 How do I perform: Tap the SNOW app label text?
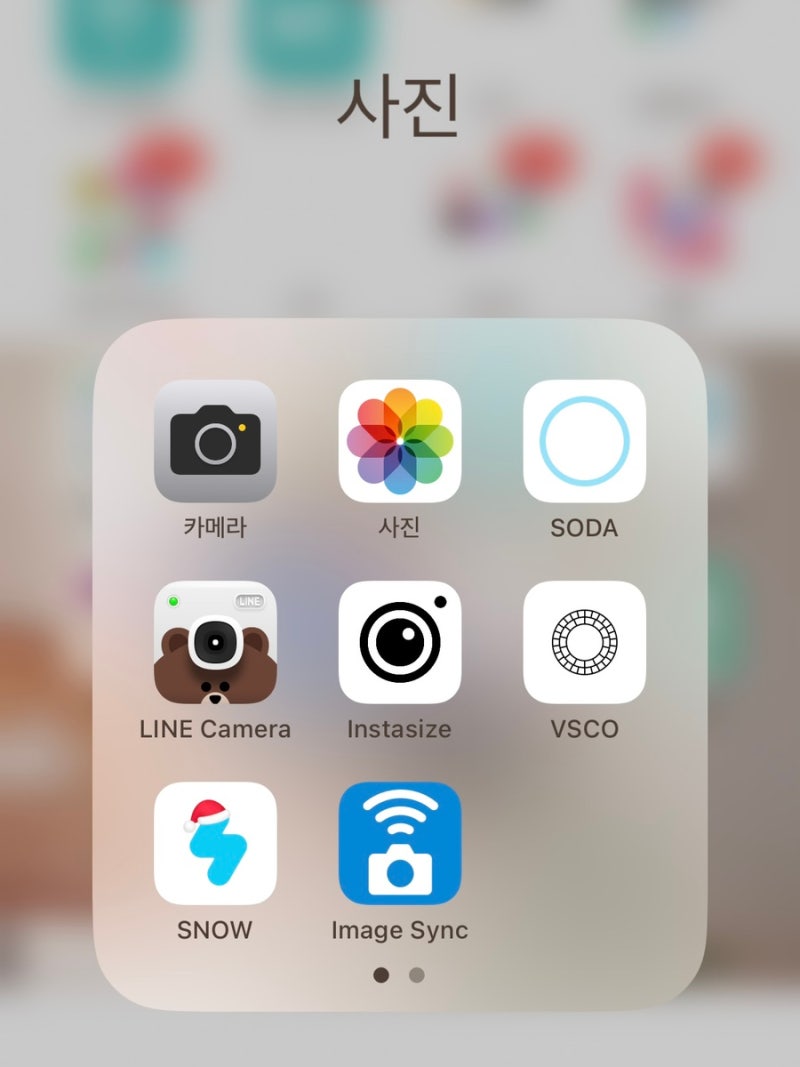pos(215,930)
